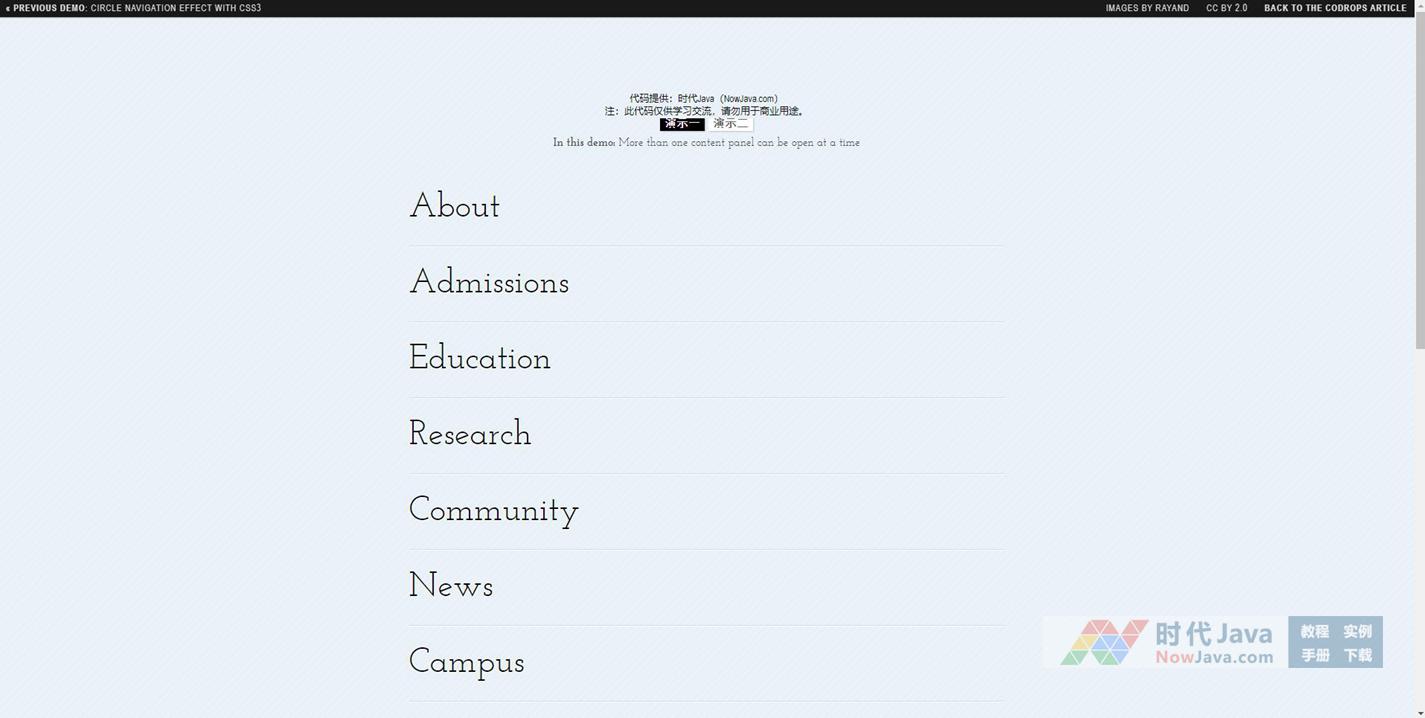The width and height of the screenshot is (1425, 718).
Task: Select the 演示一 demo button
Action: pos(682,124)
